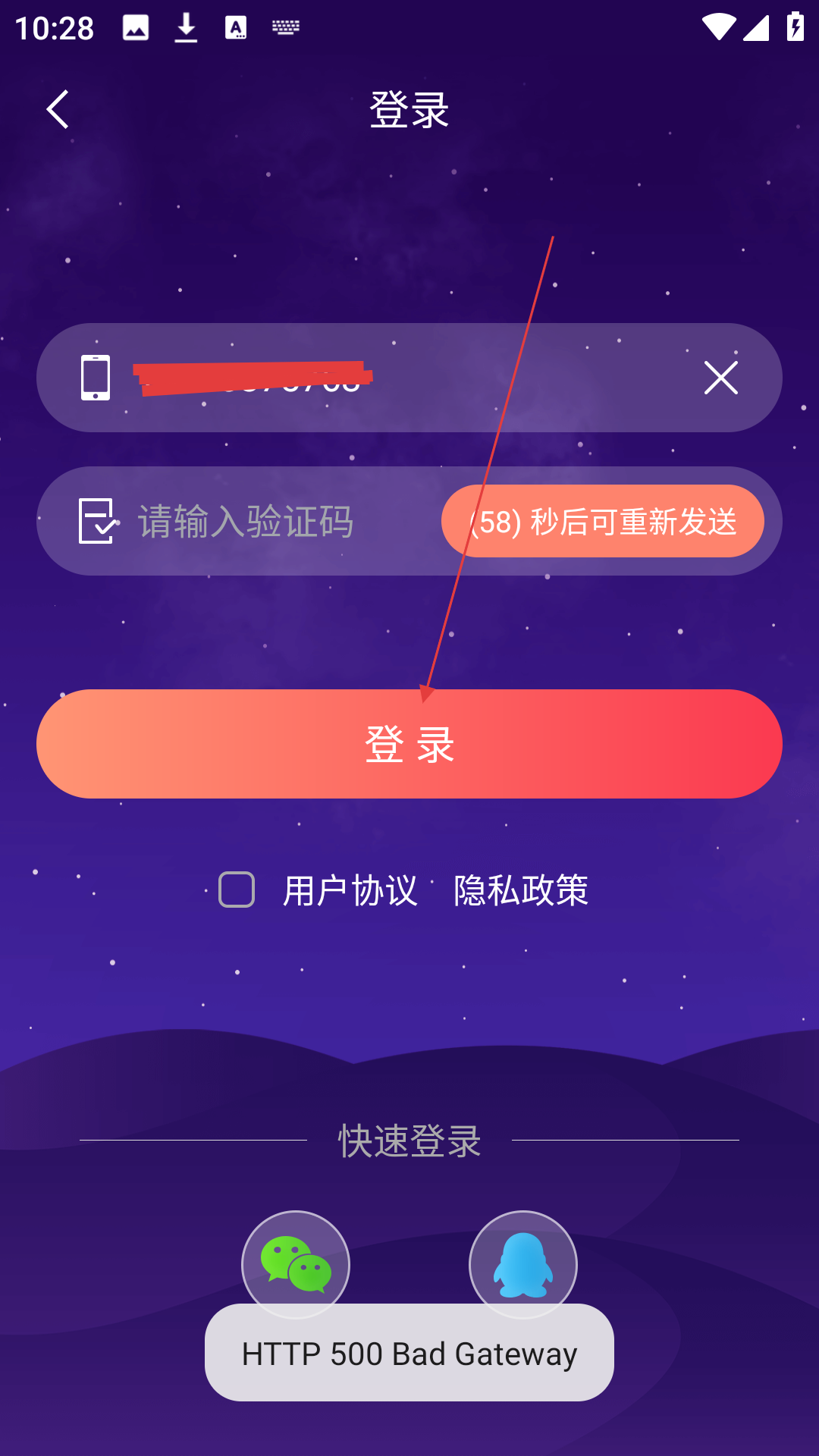Screen dimensions: 819x1456
Task: Tap the resend code countdown button
Action: tap(603, 522)
